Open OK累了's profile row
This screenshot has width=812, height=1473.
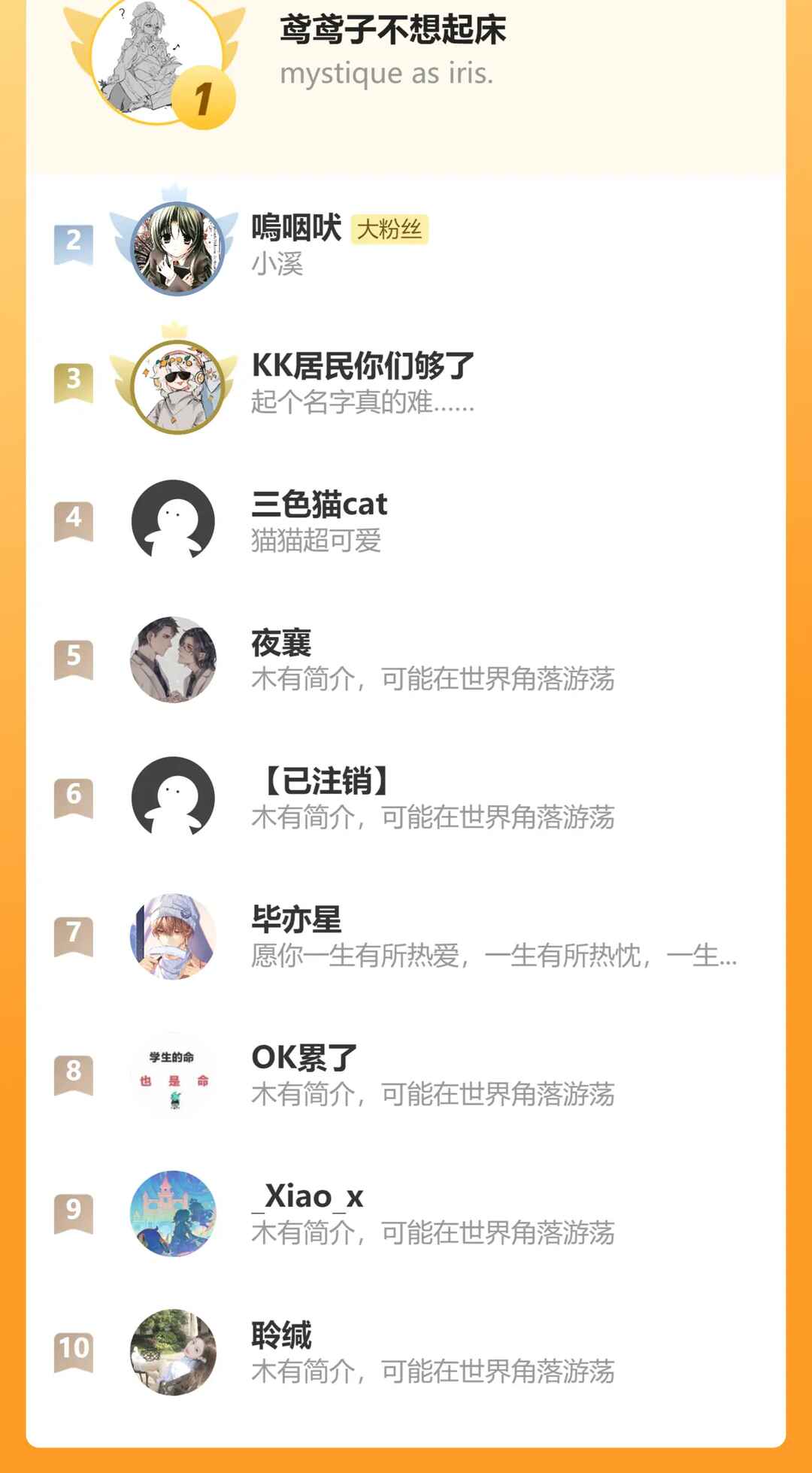[x=406, y=1075]
